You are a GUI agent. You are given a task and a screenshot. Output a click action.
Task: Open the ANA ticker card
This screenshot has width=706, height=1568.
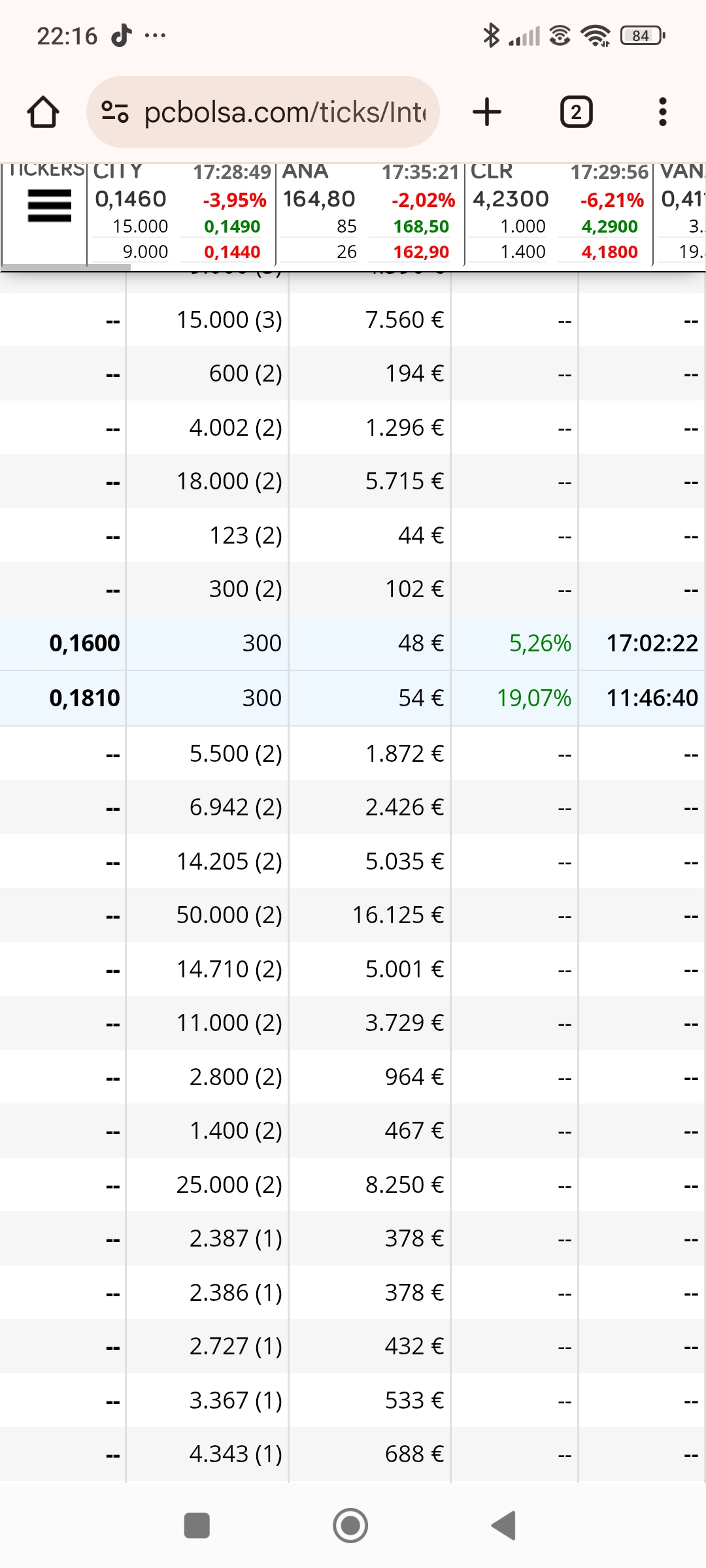[370, 213]
